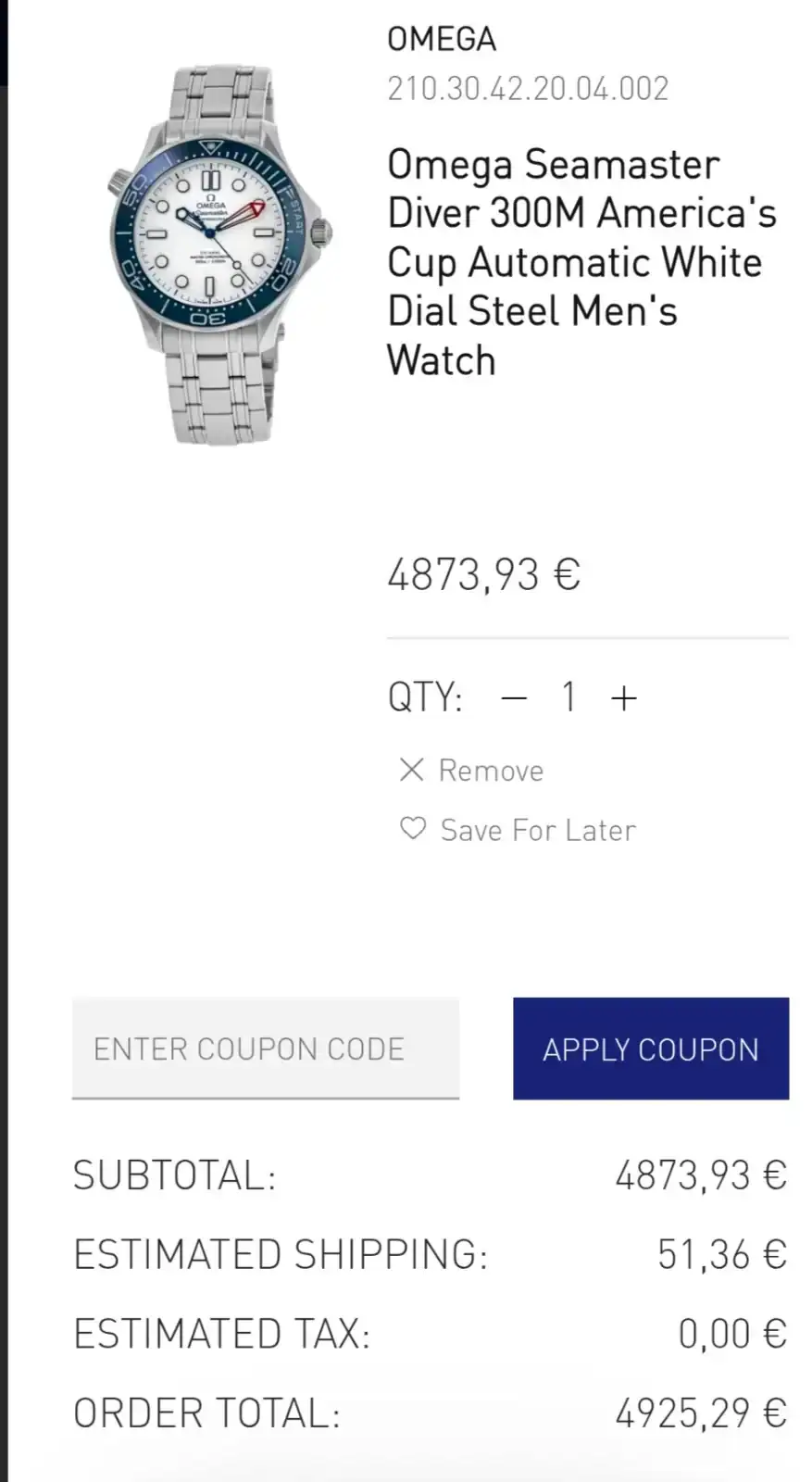Increase watch quantity with plus

pyautogui.click(x=624, y=697)
